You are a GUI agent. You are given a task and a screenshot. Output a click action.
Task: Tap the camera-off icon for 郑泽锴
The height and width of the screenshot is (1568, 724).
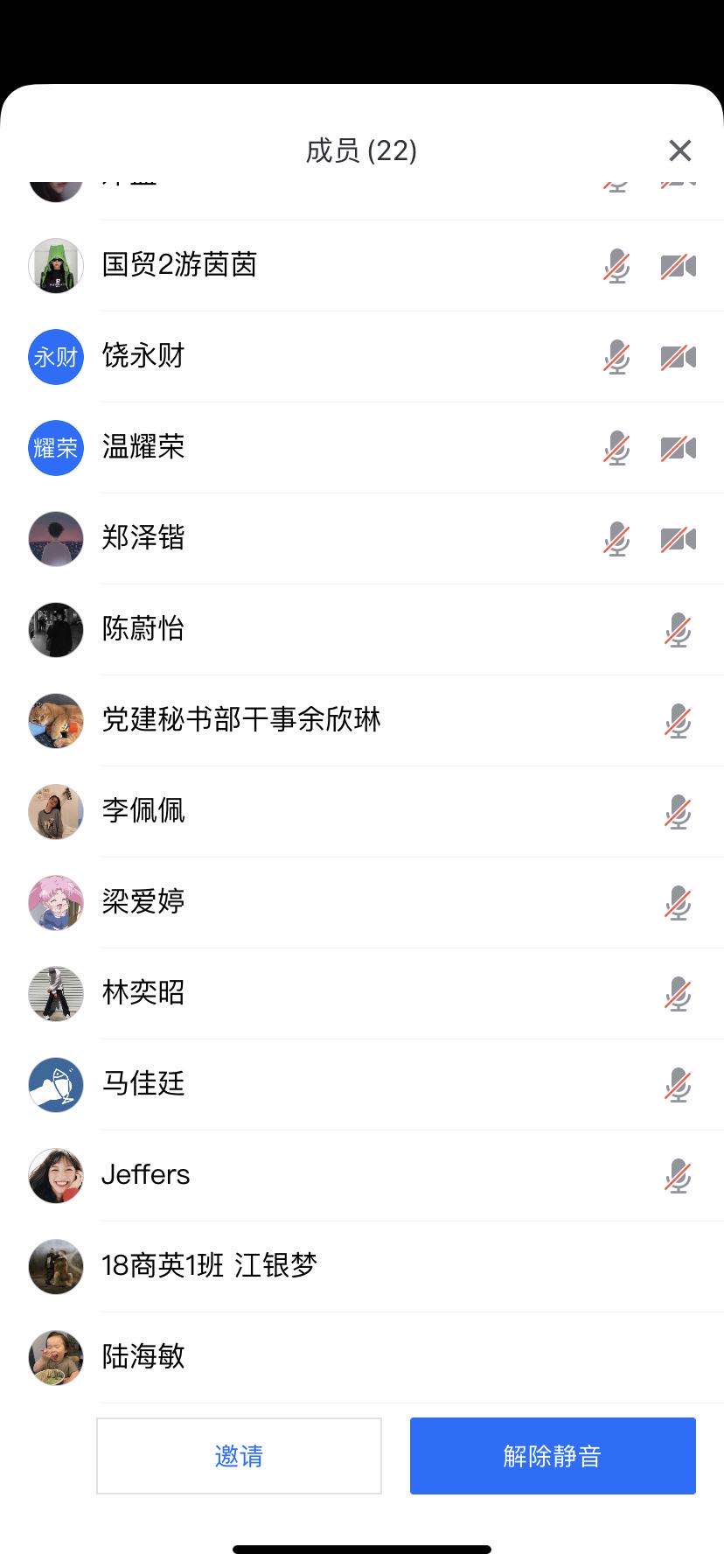[x=678, y=539]
